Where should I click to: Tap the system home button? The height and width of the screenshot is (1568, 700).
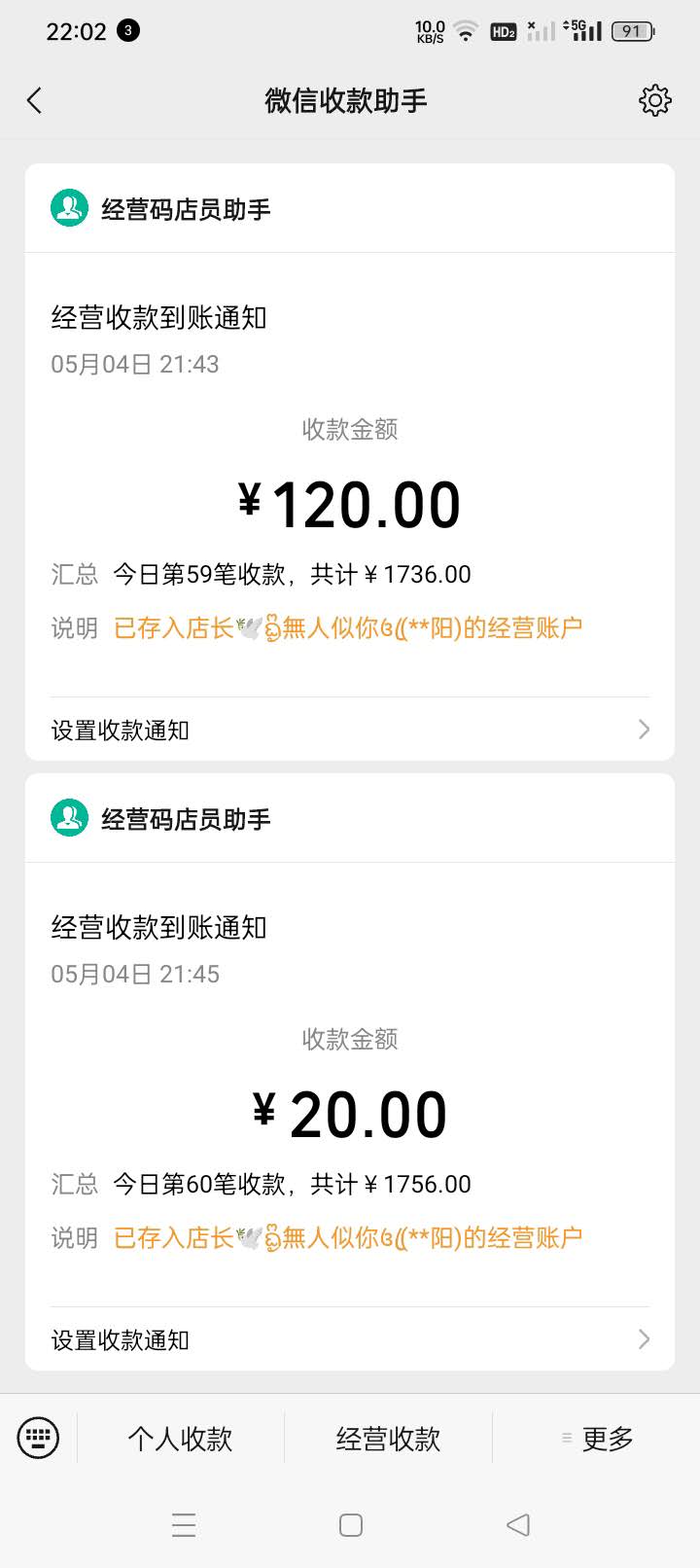(351, 1524)
